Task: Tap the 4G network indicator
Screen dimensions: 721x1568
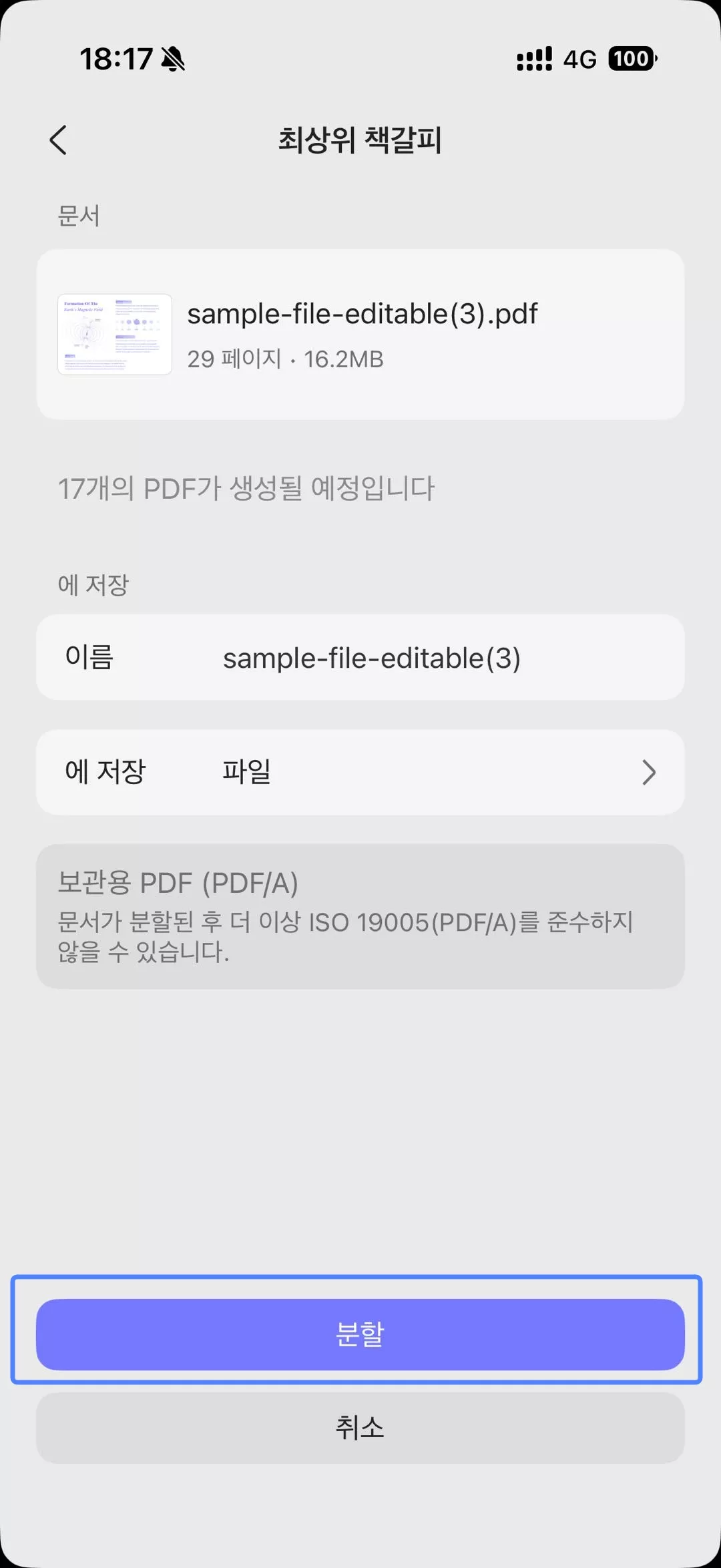Action: [x=579, y=59]
